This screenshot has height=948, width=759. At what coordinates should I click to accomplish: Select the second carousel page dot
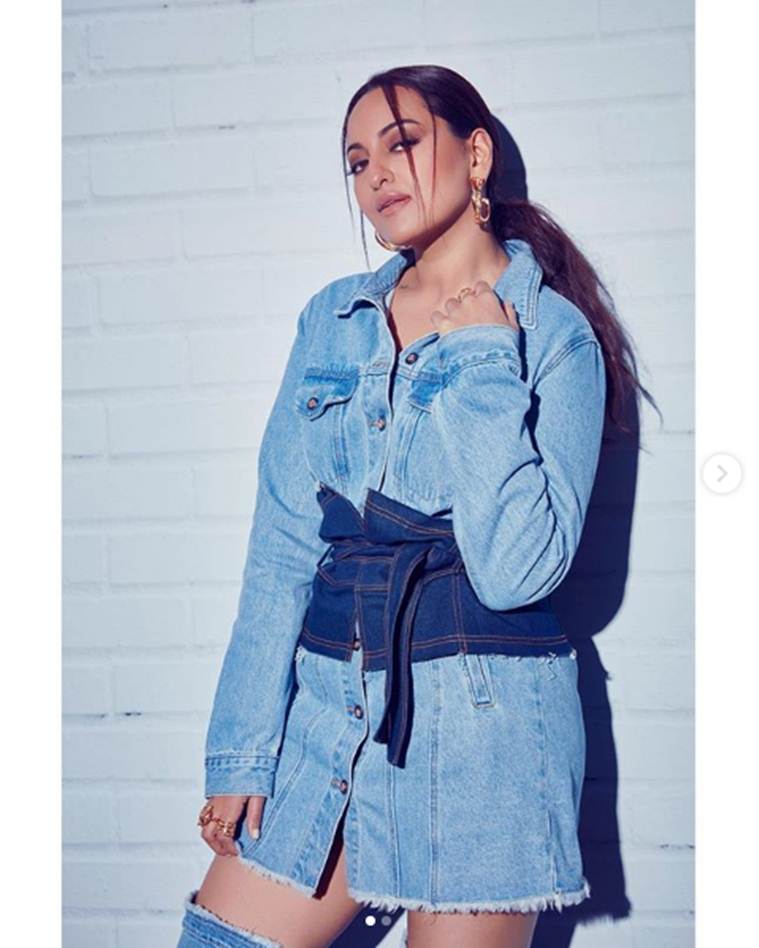click(x=387, y=920)
